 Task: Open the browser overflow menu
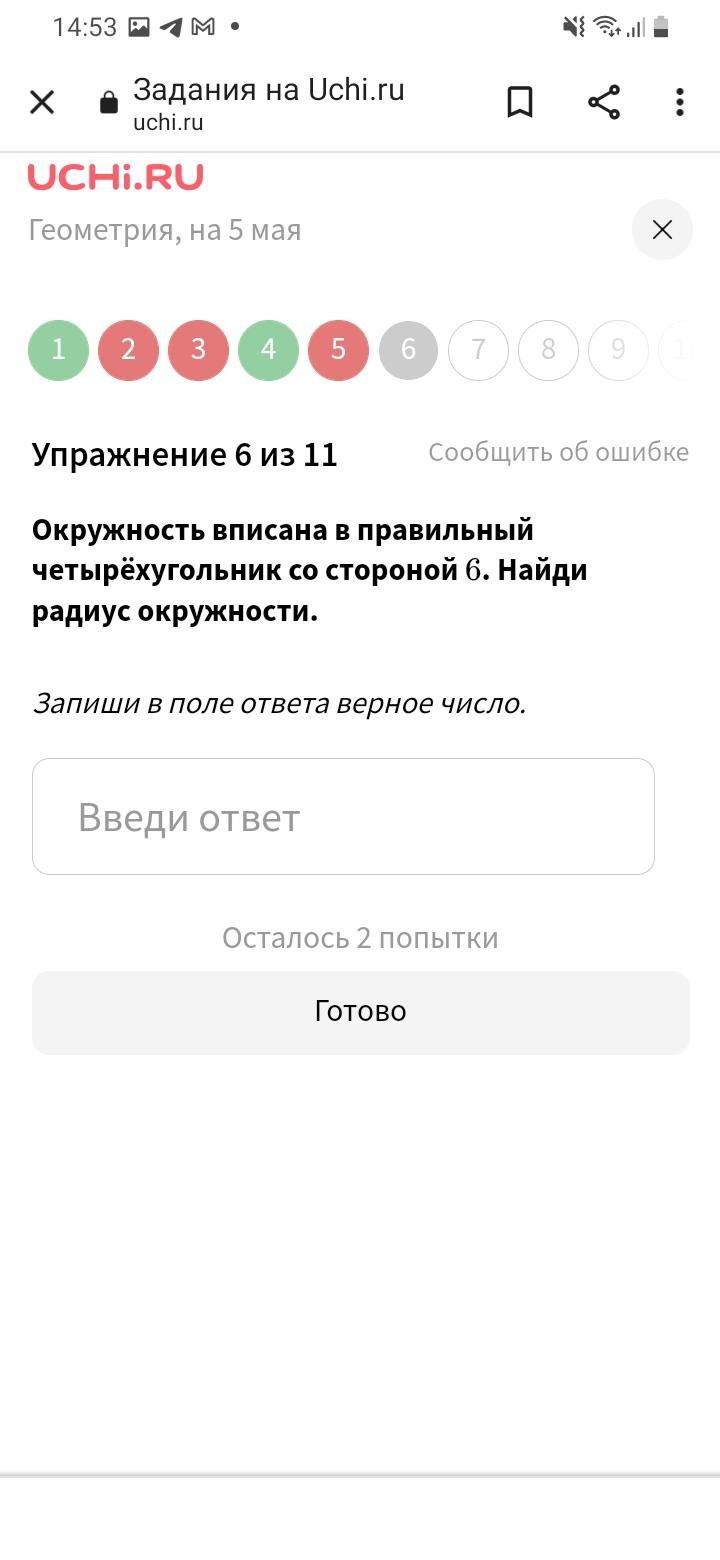[680, 102]
